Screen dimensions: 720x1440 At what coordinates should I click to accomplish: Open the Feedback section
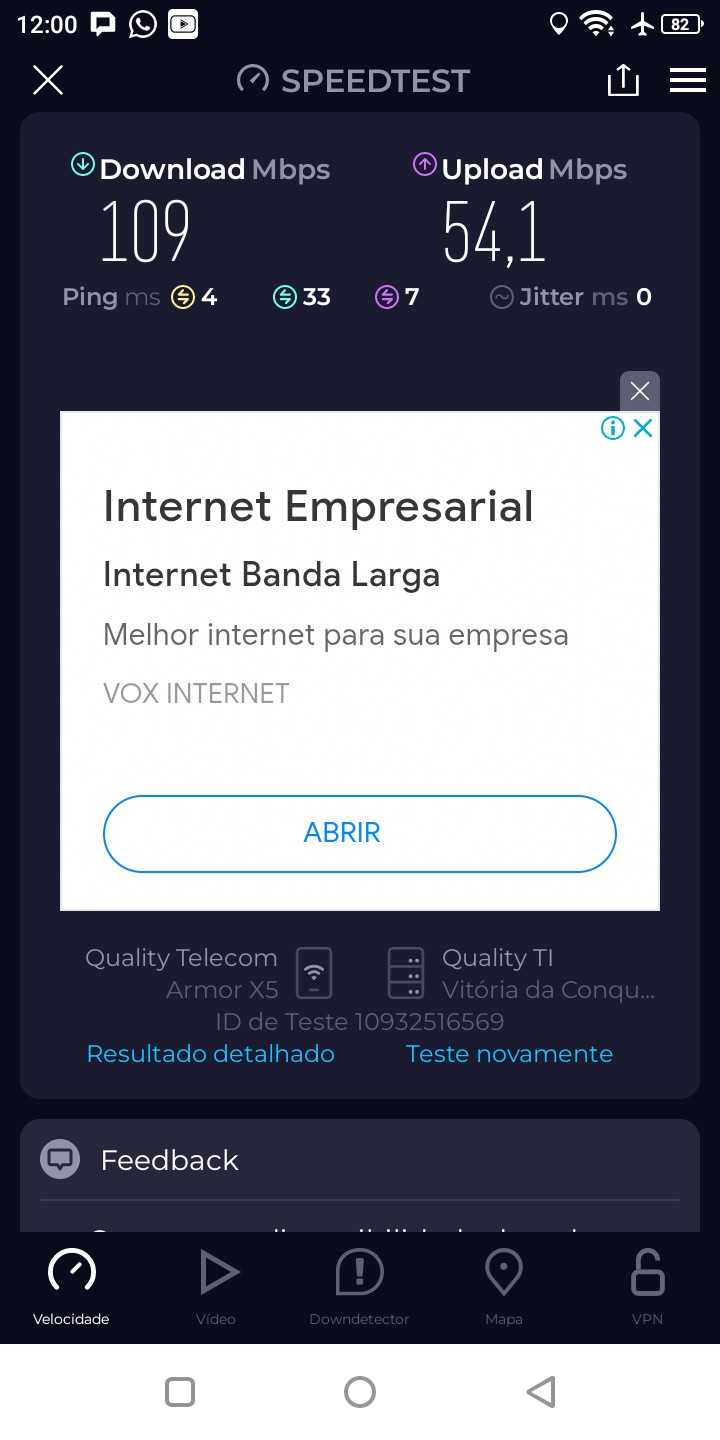pos(170,1160)
